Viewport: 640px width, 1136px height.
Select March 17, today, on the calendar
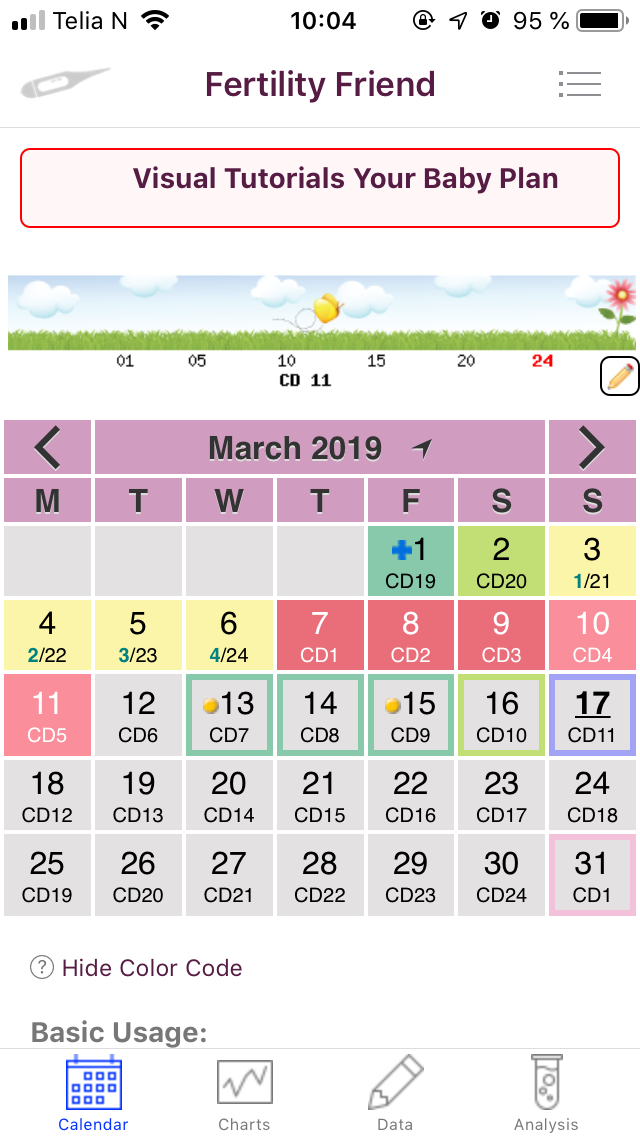[x=592, y=715]
